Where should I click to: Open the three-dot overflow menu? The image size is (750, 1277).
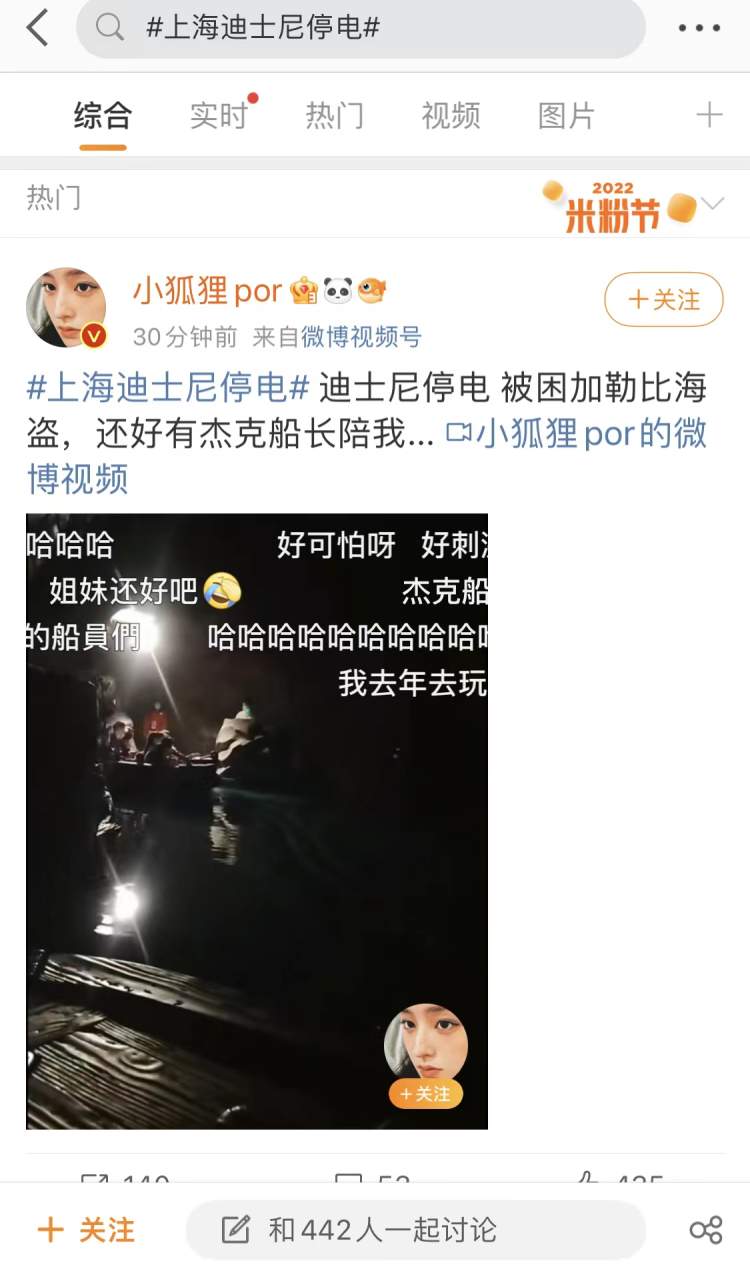pyautogui.click(x=699, y=28)
